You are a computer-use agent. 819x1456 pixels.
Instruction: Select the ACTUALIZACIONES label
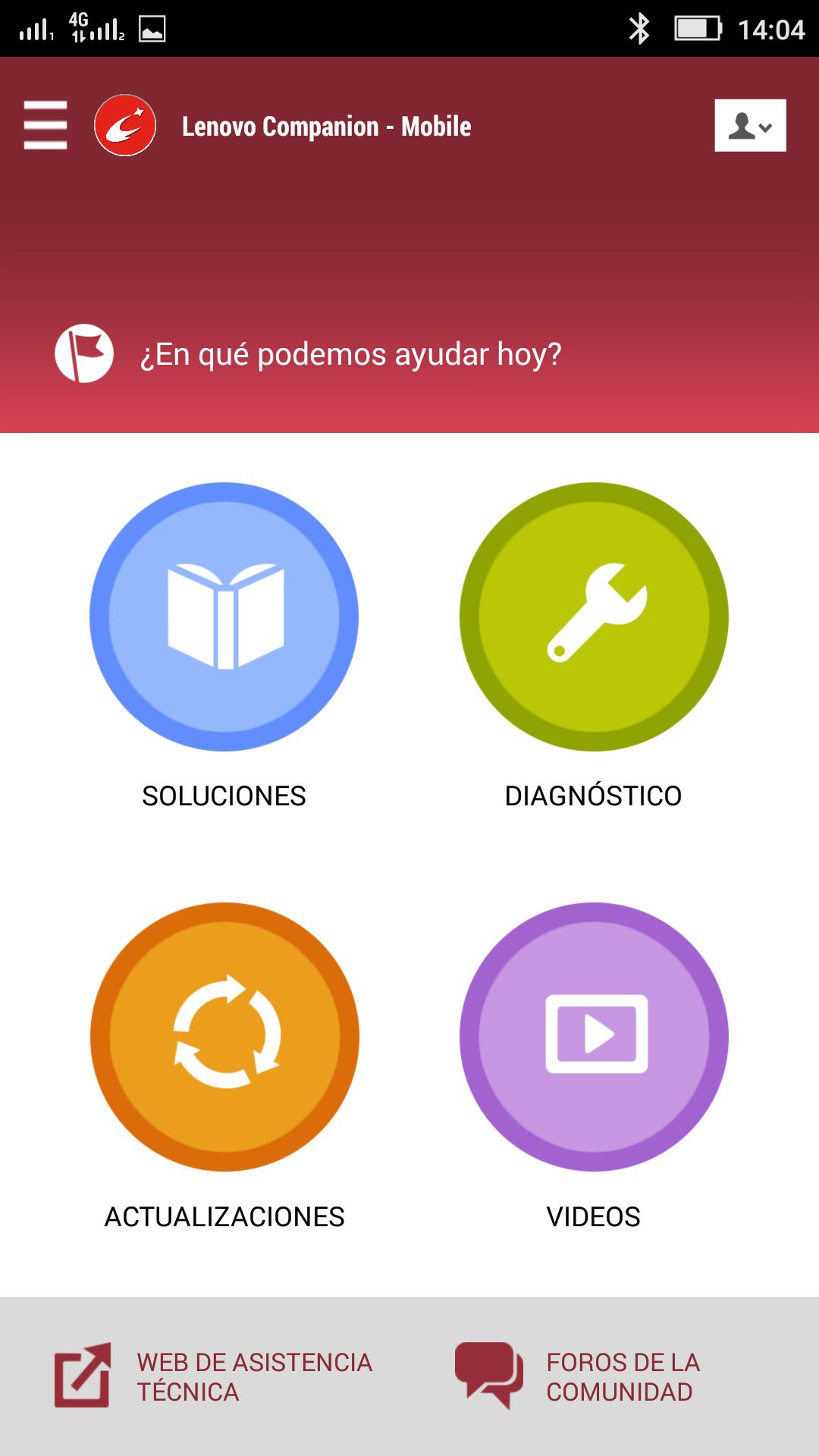pyautogui.click(x=225, y=1216)
